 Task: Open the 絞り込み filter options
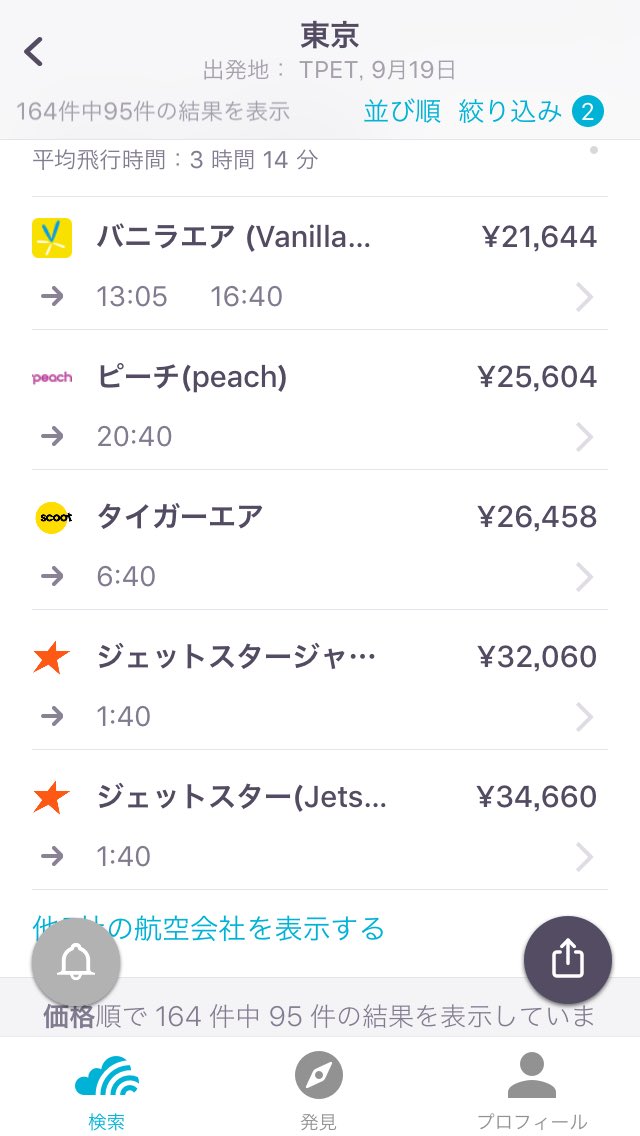(x=531, y=112)
